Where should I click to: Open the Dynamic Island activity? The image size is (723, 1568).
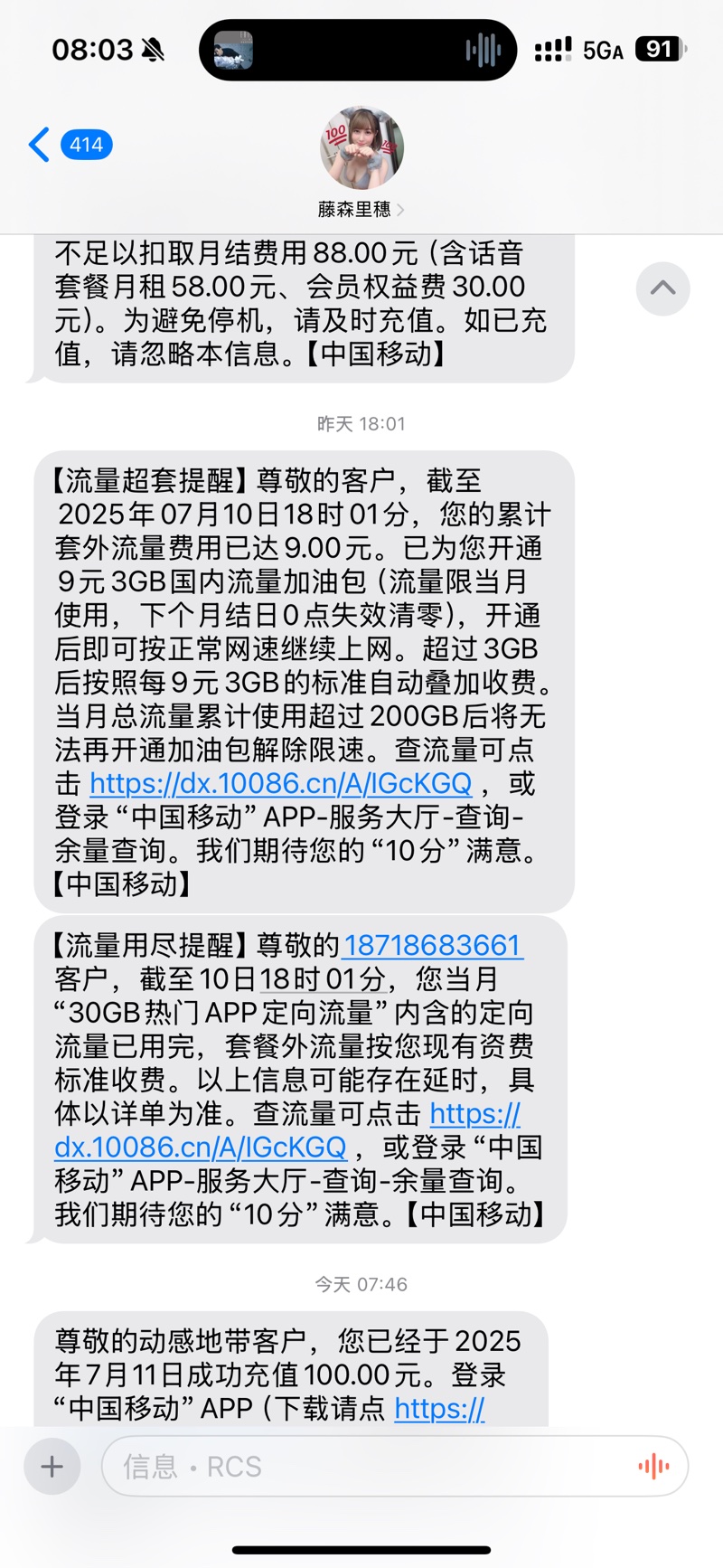point(358,51)
